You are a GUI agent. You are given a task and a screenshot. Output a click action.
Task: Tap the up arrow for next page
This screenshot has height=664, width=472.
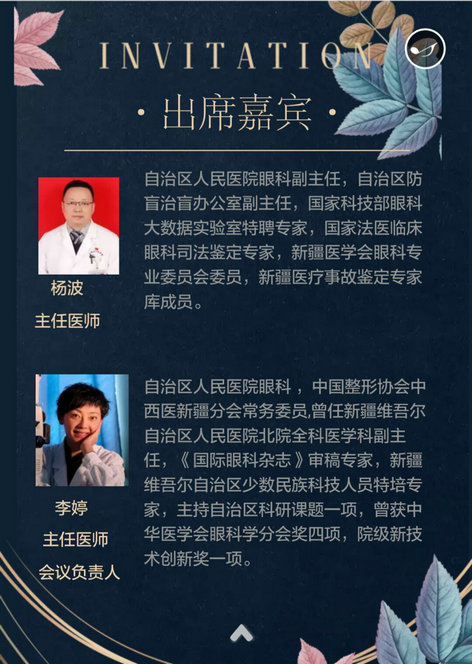point(241,633)
